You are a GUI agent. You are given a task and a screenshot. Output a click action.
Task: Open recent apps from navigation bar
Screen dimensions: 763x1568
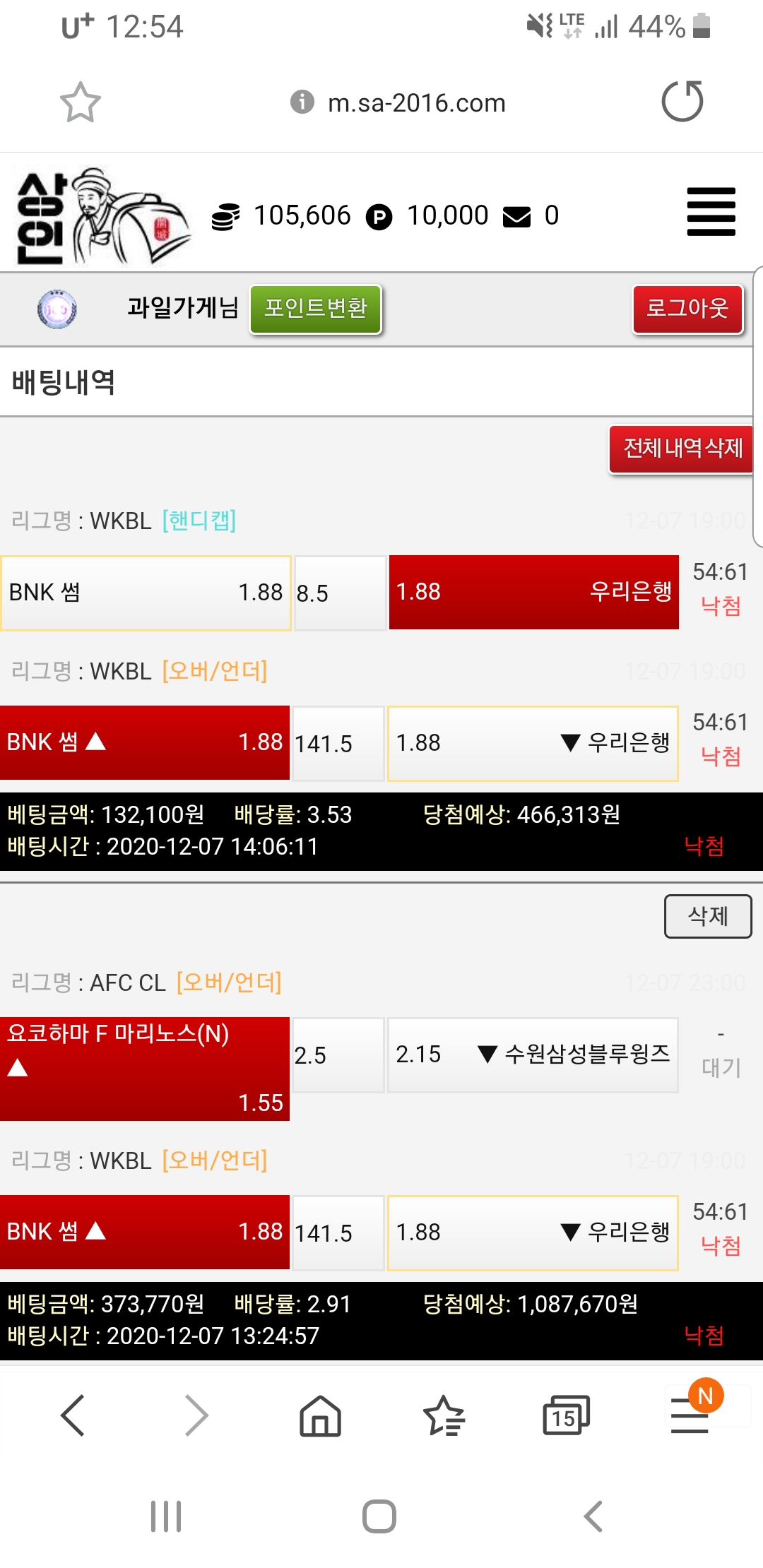coord(166,1516)
